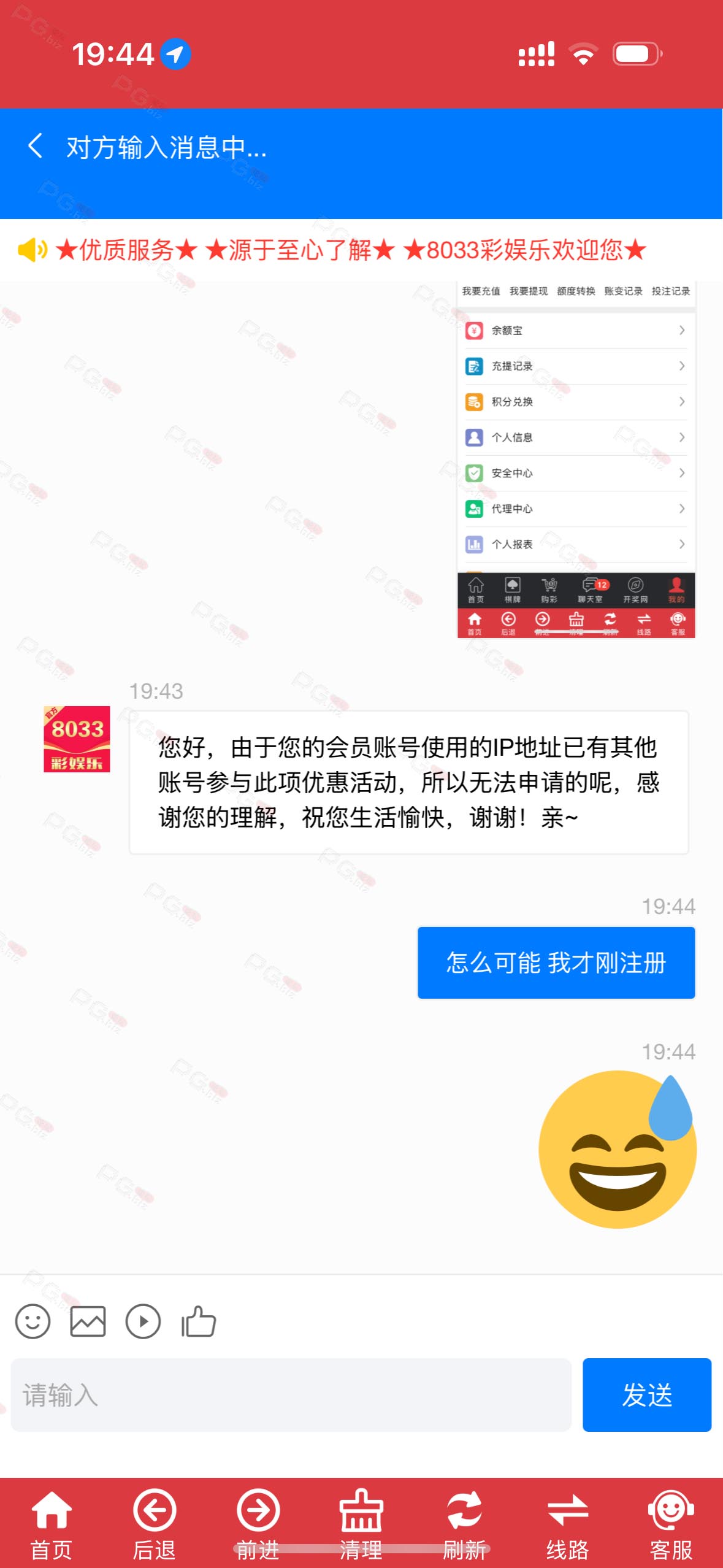Open 线路 line selection

pyautogui.click(x=568, y=1524)
